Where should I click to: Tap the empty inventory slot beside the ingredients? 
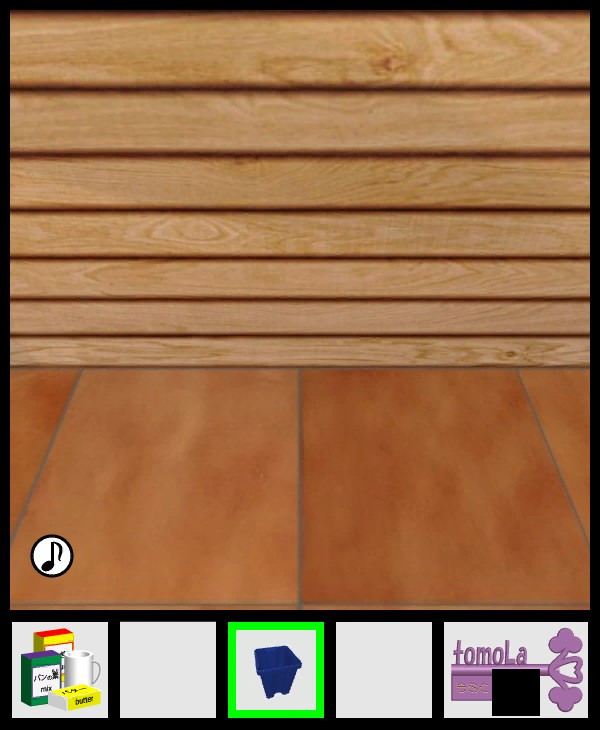pyautogui.click(x=168, y=670)
